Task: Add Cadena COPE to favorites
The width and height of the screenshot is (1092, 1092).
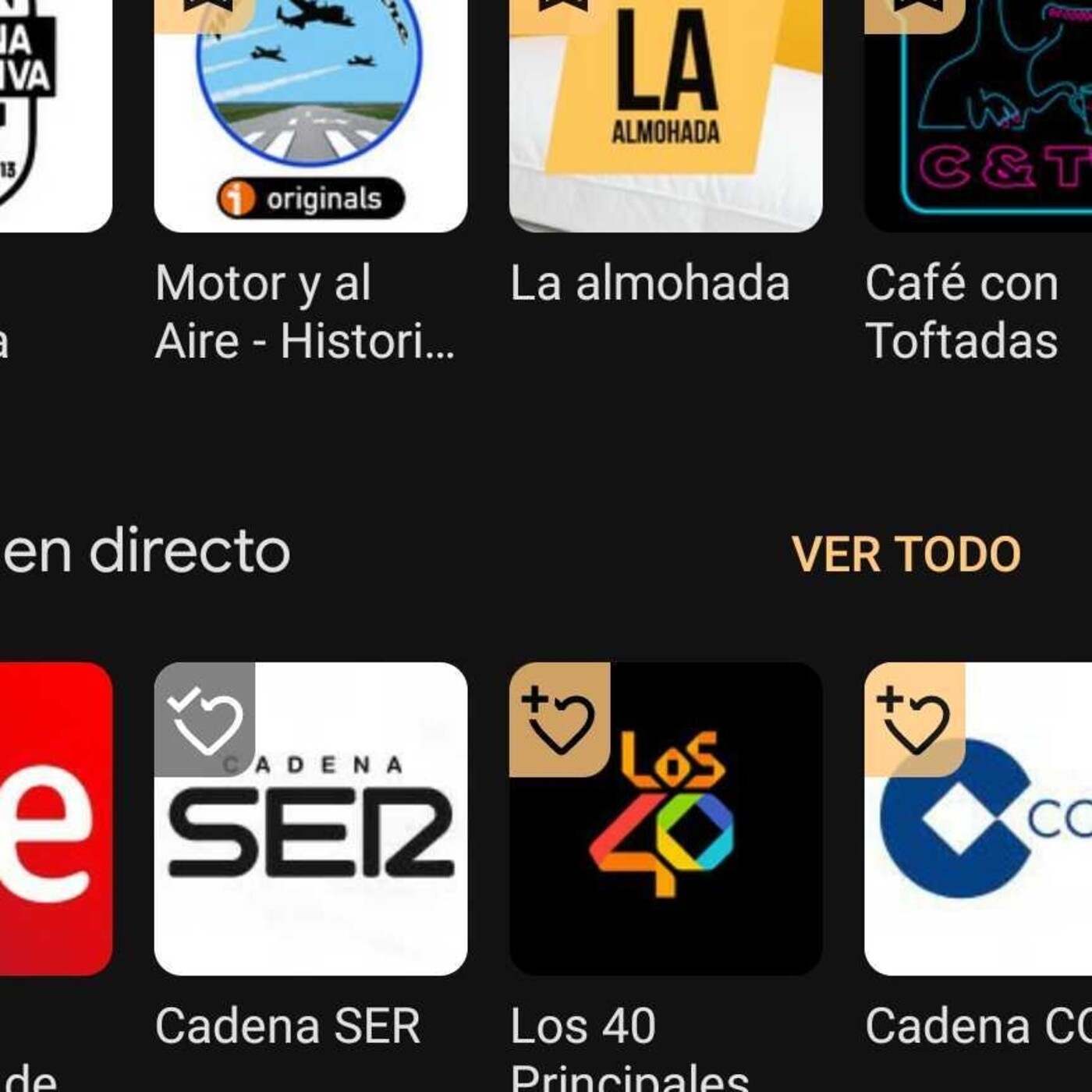Action: point(914,720)
